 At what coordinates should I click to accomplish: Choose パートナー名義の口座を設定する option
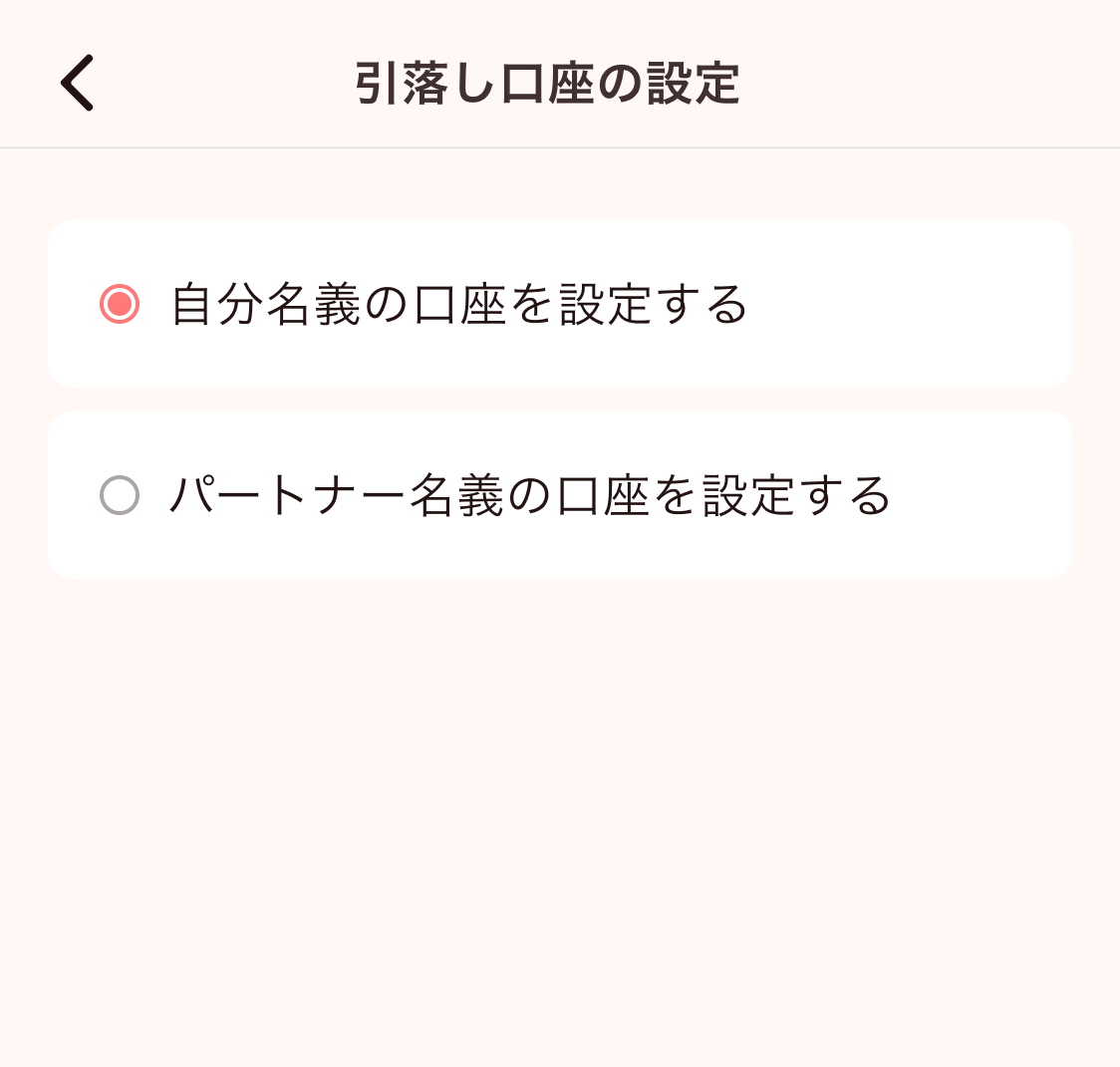(560, 495)
